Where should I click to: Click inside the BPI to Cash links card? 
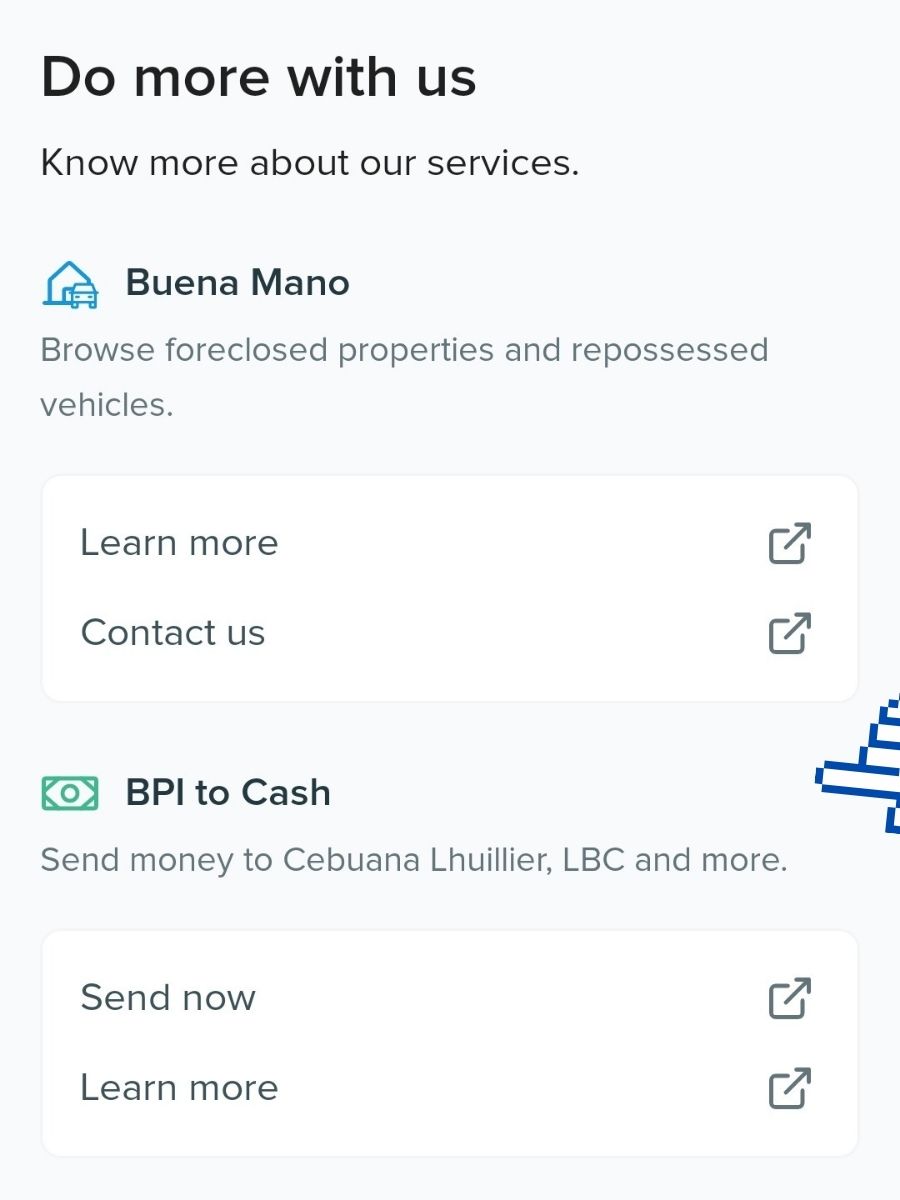point(450,1042)
